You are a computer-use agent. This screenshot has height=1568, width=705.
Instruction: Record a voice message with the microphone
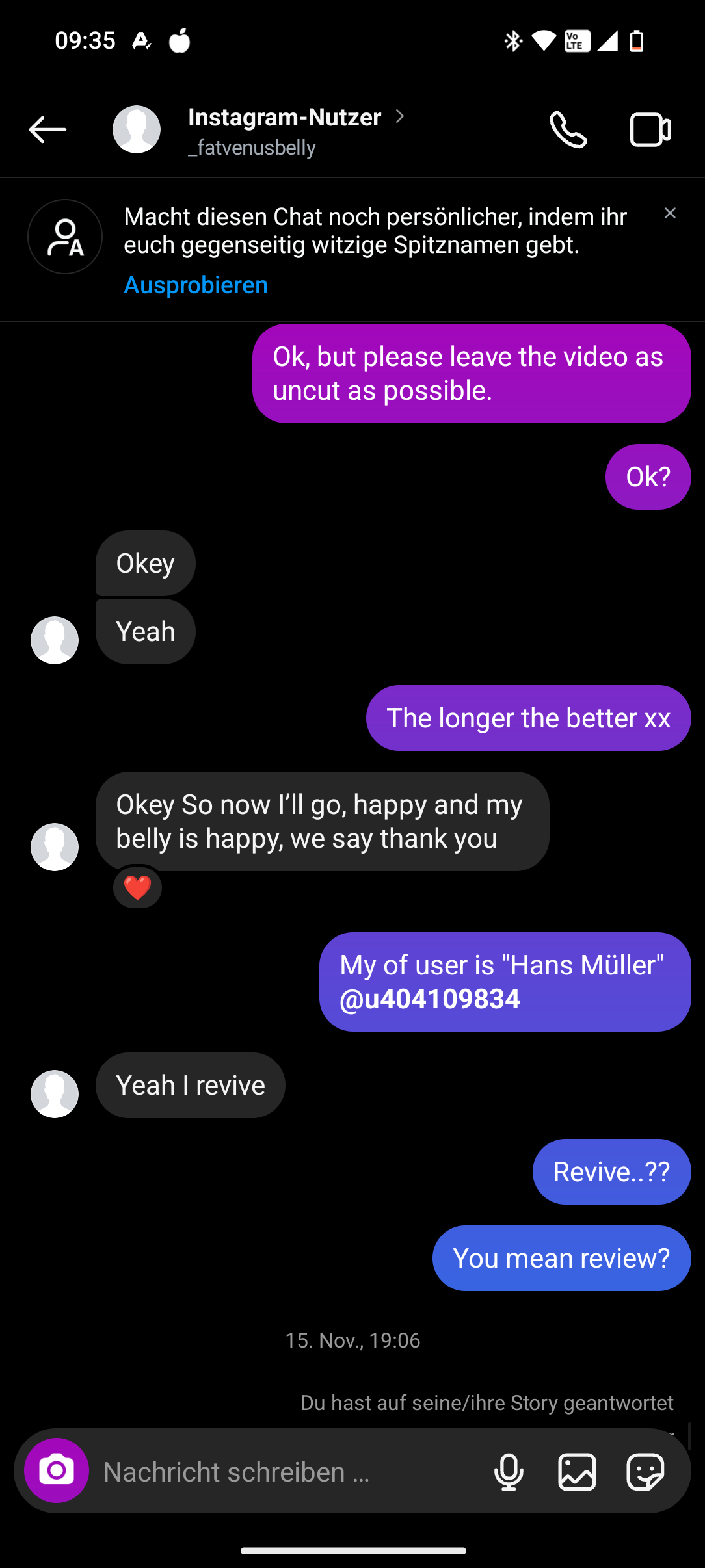click(x=509, y=1472)
